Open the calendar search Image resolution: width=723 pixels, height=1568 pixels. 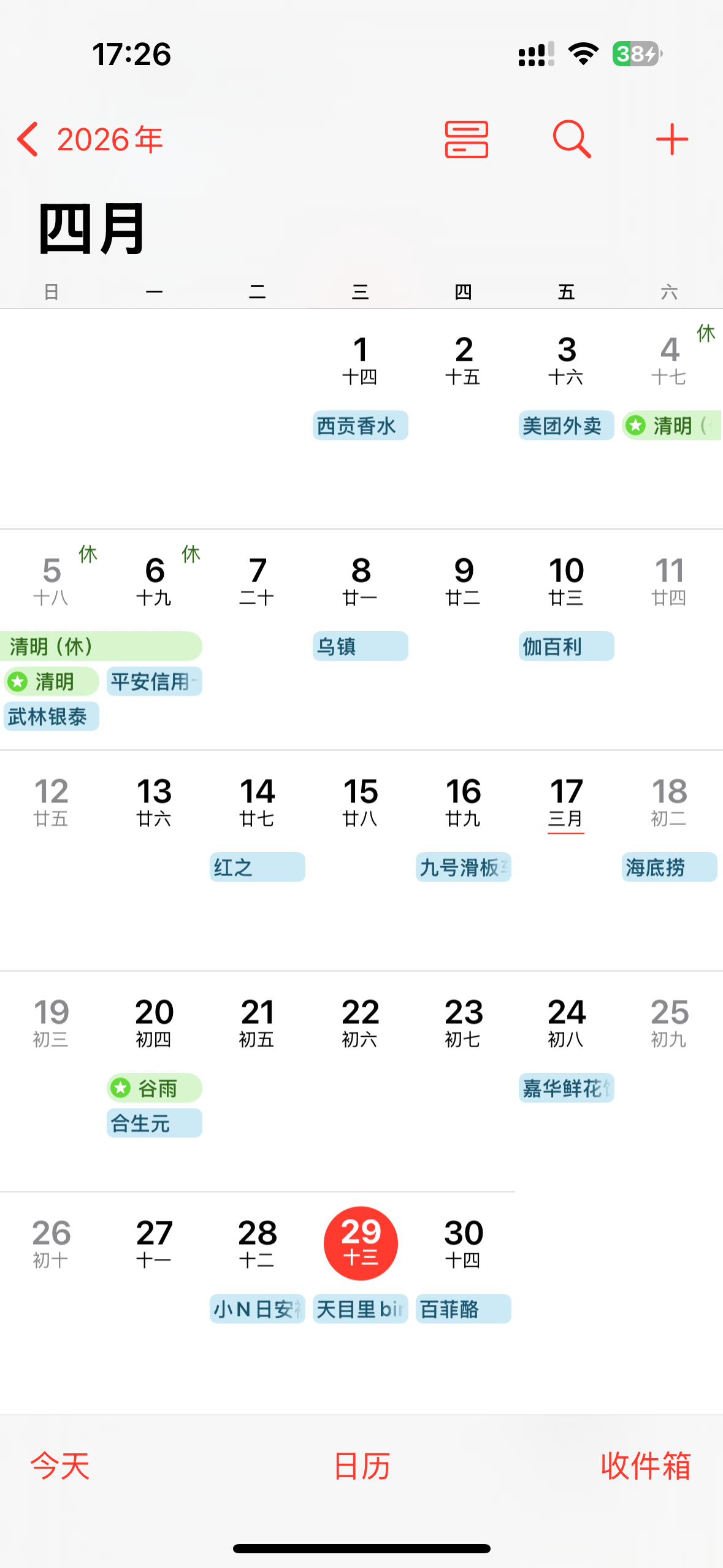(572, 140)
